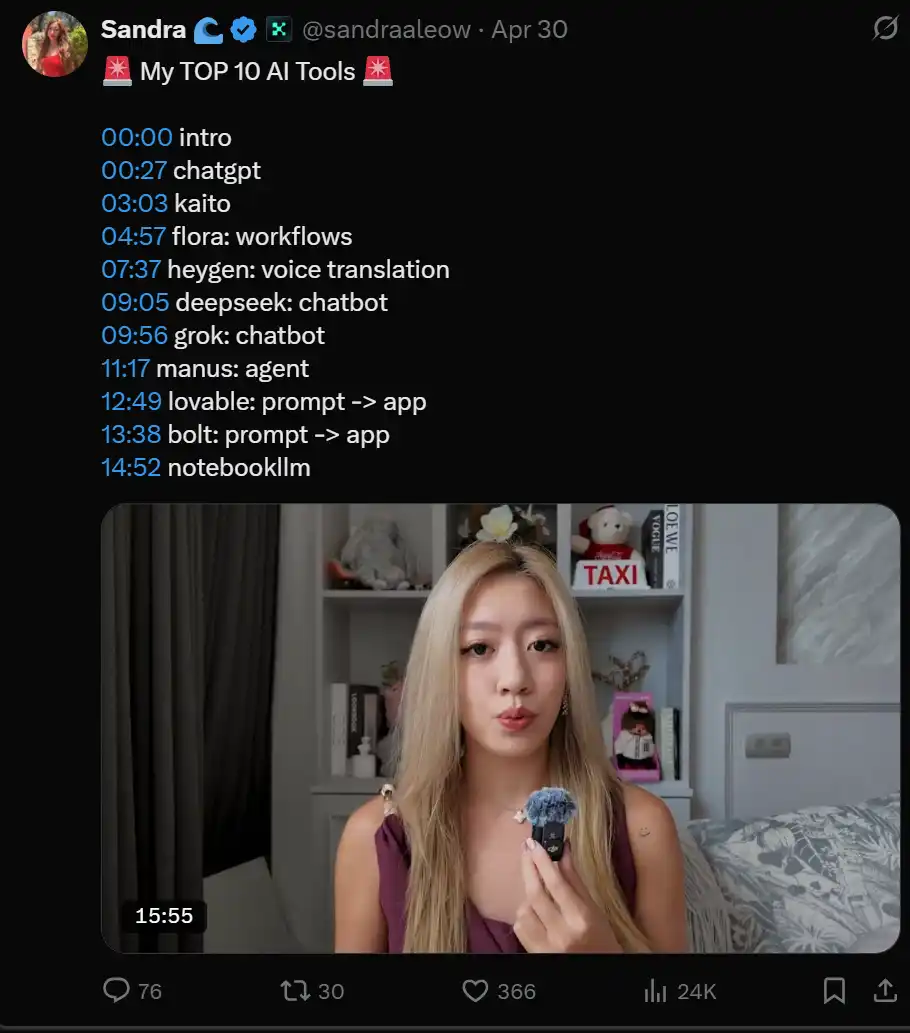This screenshot has height=1033, width=910.
Task: Repost Sandra's AI tools post
Action: point(295,990)
